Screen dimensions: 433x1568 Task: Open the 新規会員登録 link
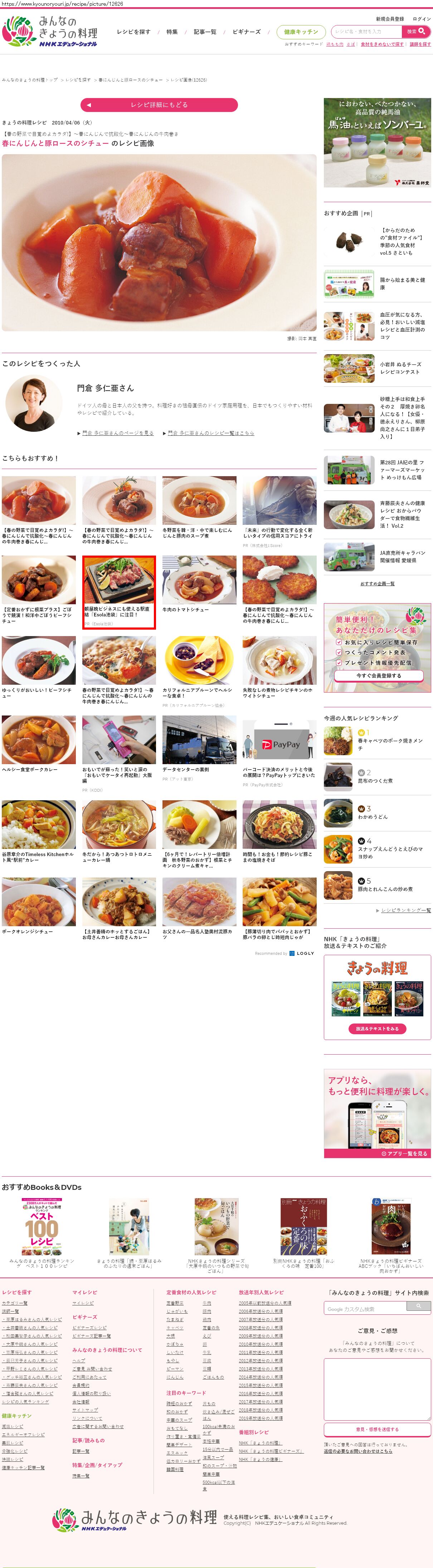click(x=390, y=19)
